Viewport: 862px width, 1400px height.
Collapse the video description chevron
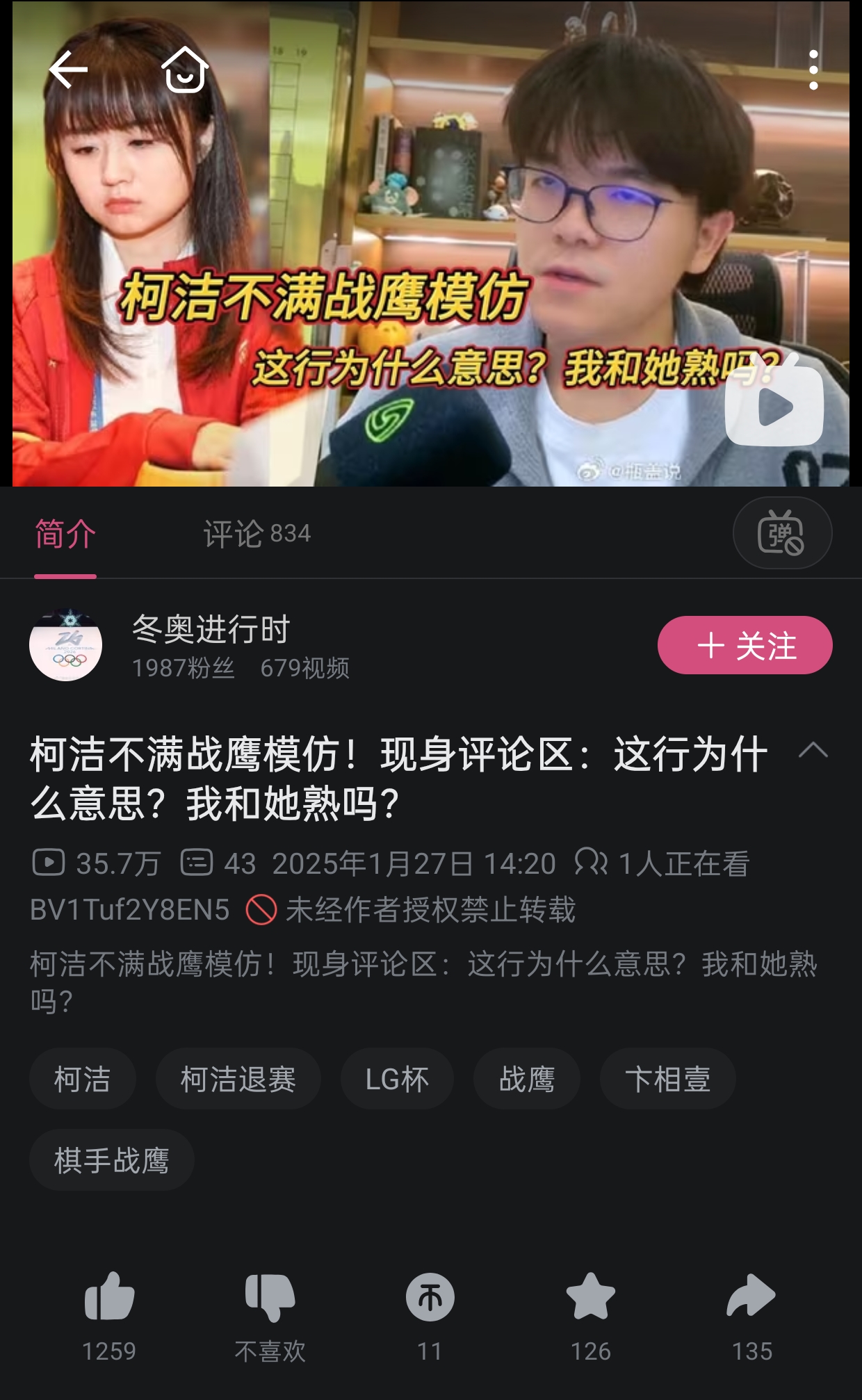coord(813,750)
